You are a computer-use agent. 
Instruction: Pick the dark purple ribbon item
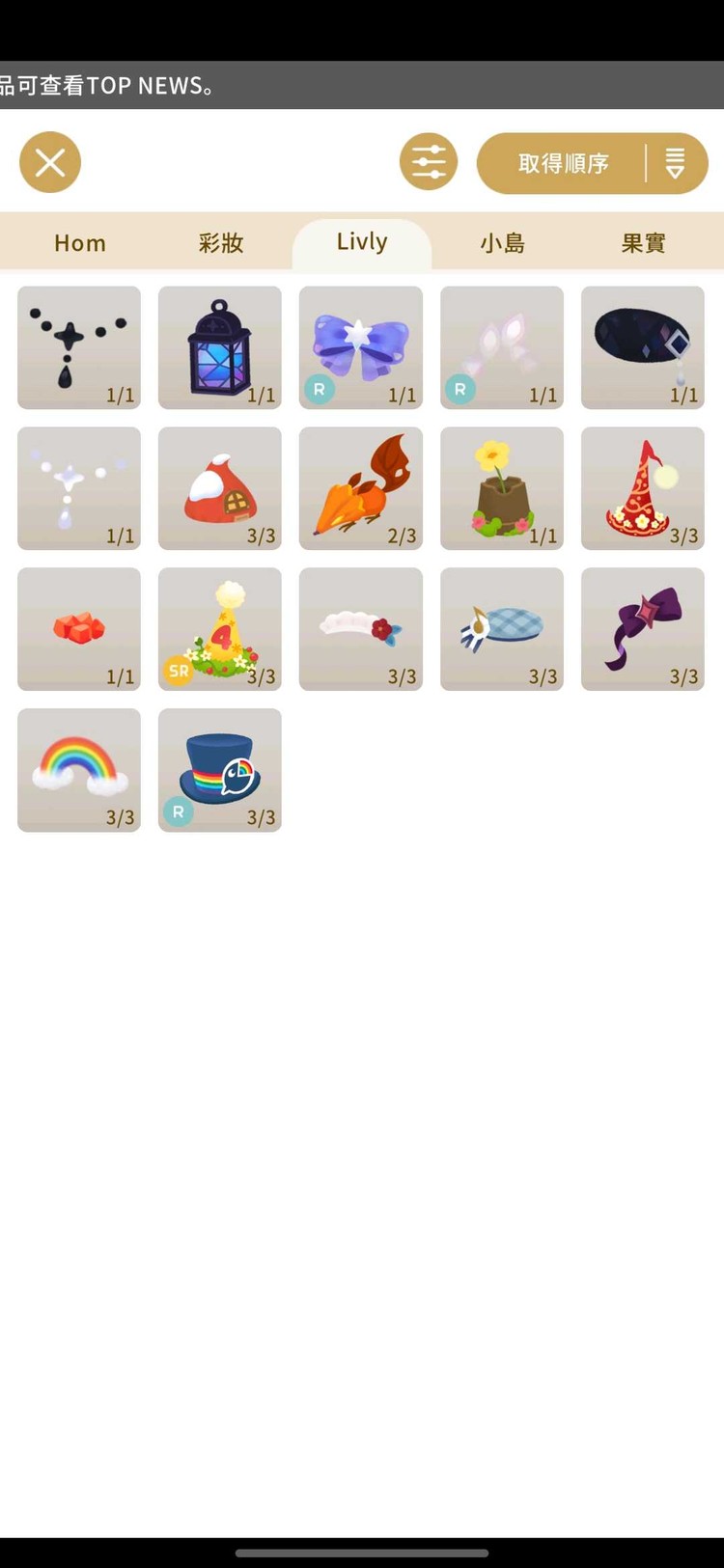point(643,629)
